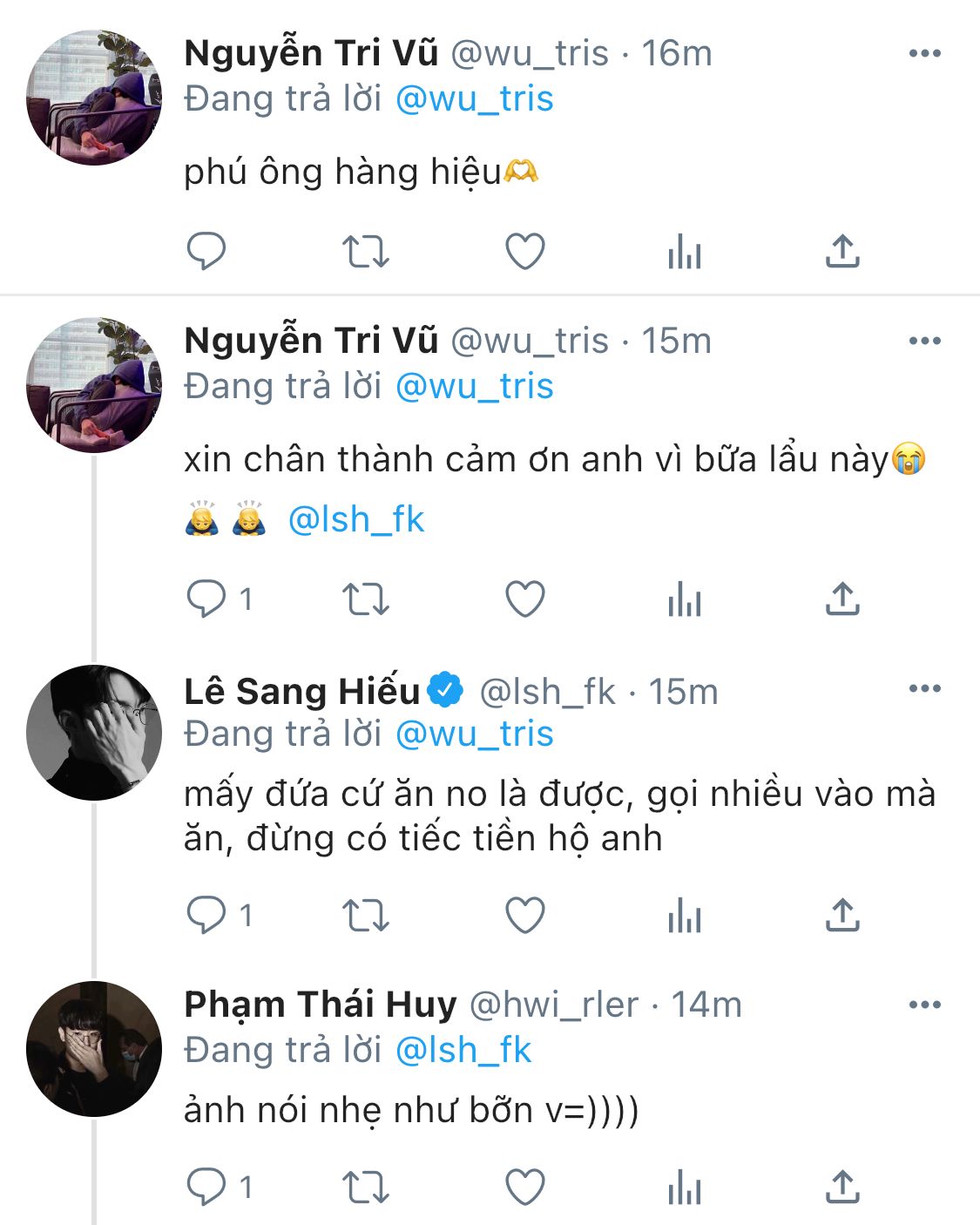The height and width of the screenshot is (1225, 980).
Task: Open overflow menu on Lê Sang Hiếu's tweet
Action: pos(924,688)
